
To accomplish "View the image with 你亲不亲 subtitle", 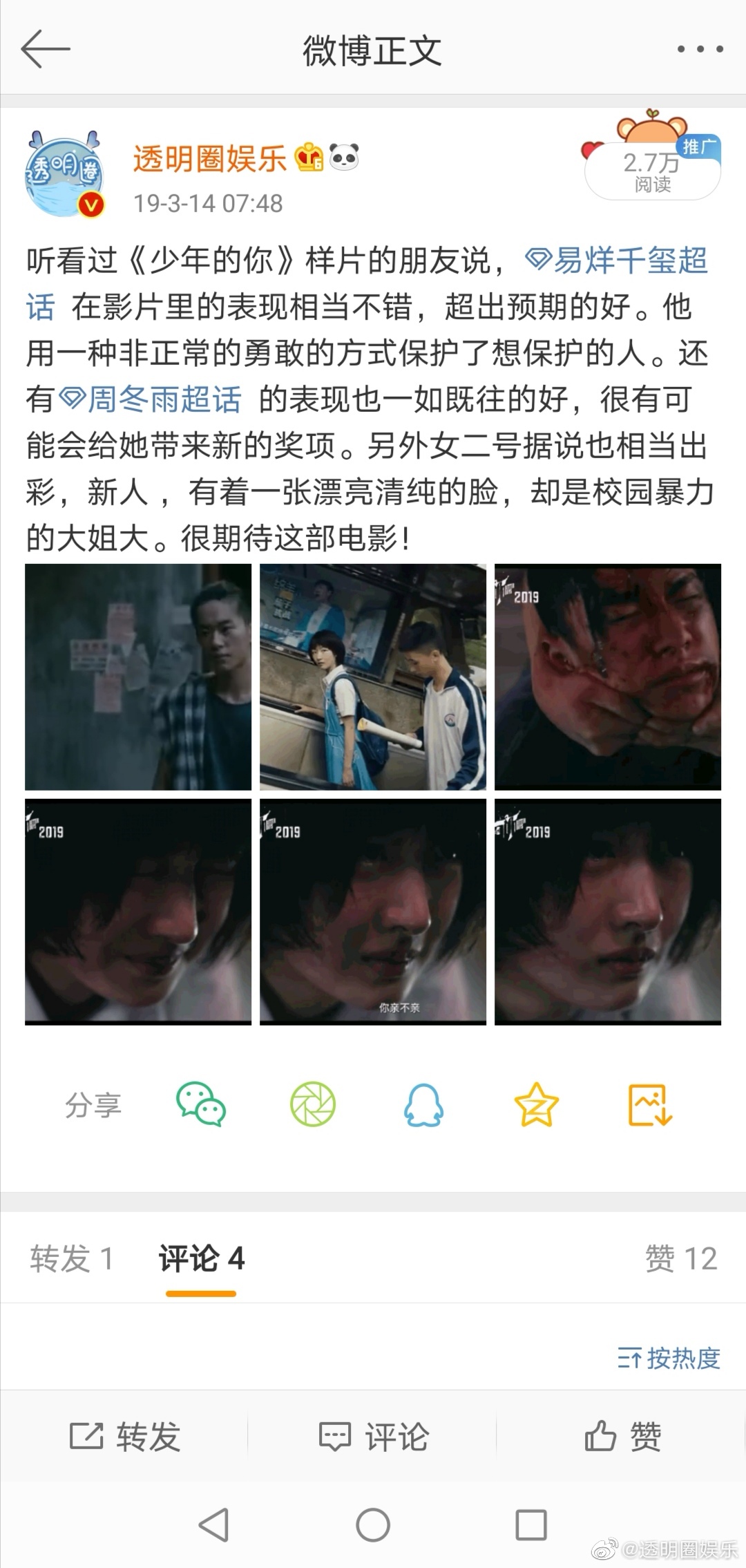I will pos(372,911).
